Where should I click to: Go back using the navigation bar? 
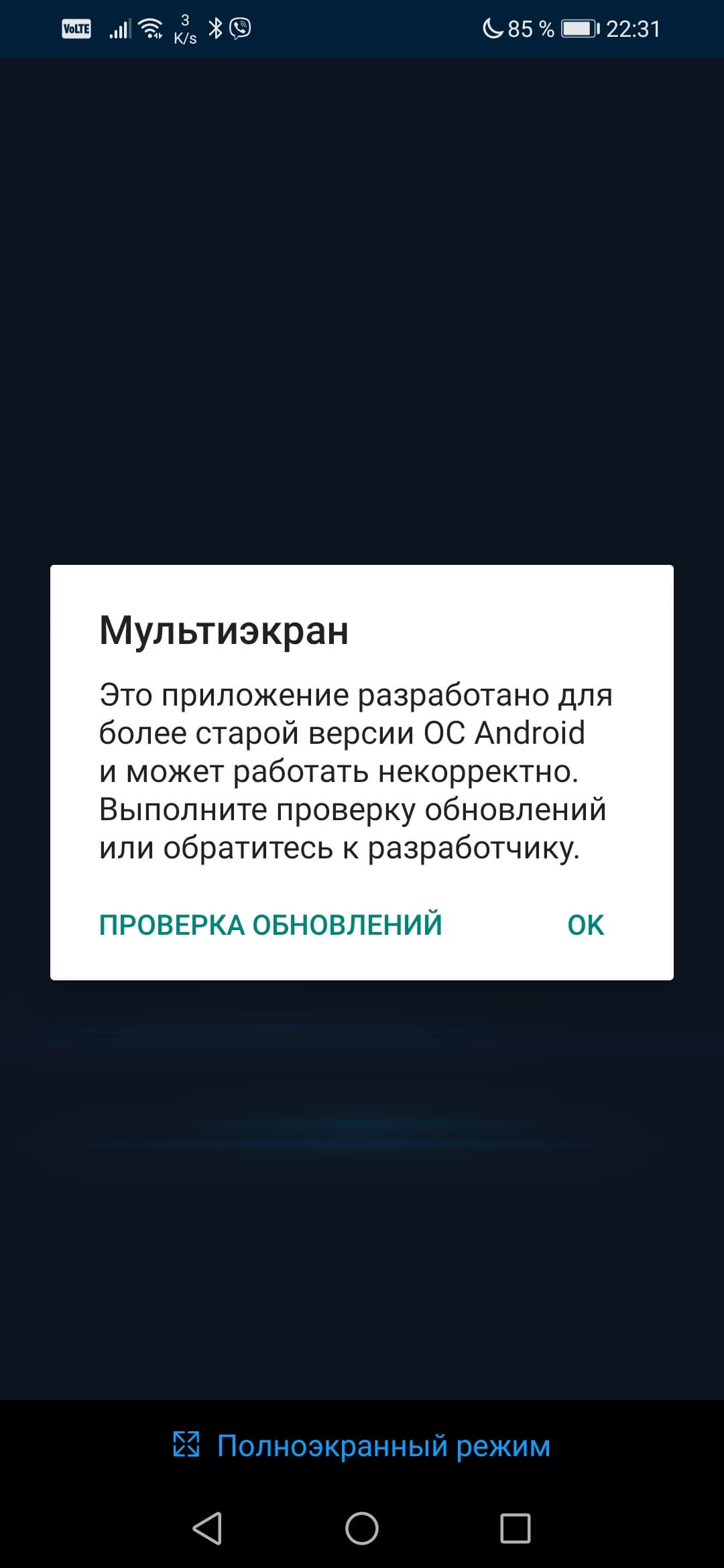click(x=207, y=1528)
